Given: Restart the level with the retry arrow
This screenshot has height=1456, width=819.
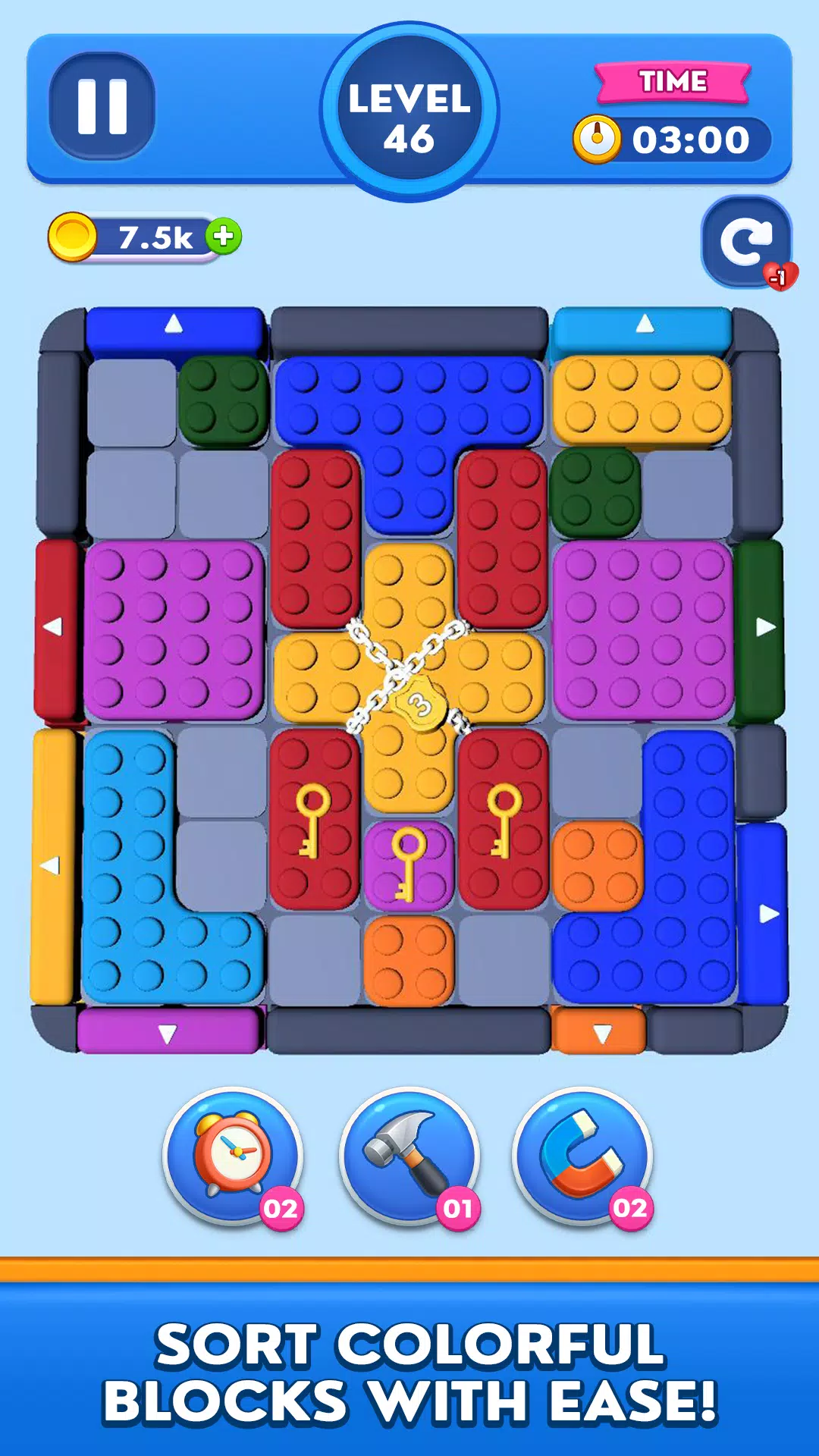Looking at the screenshot, I should 746,243.
